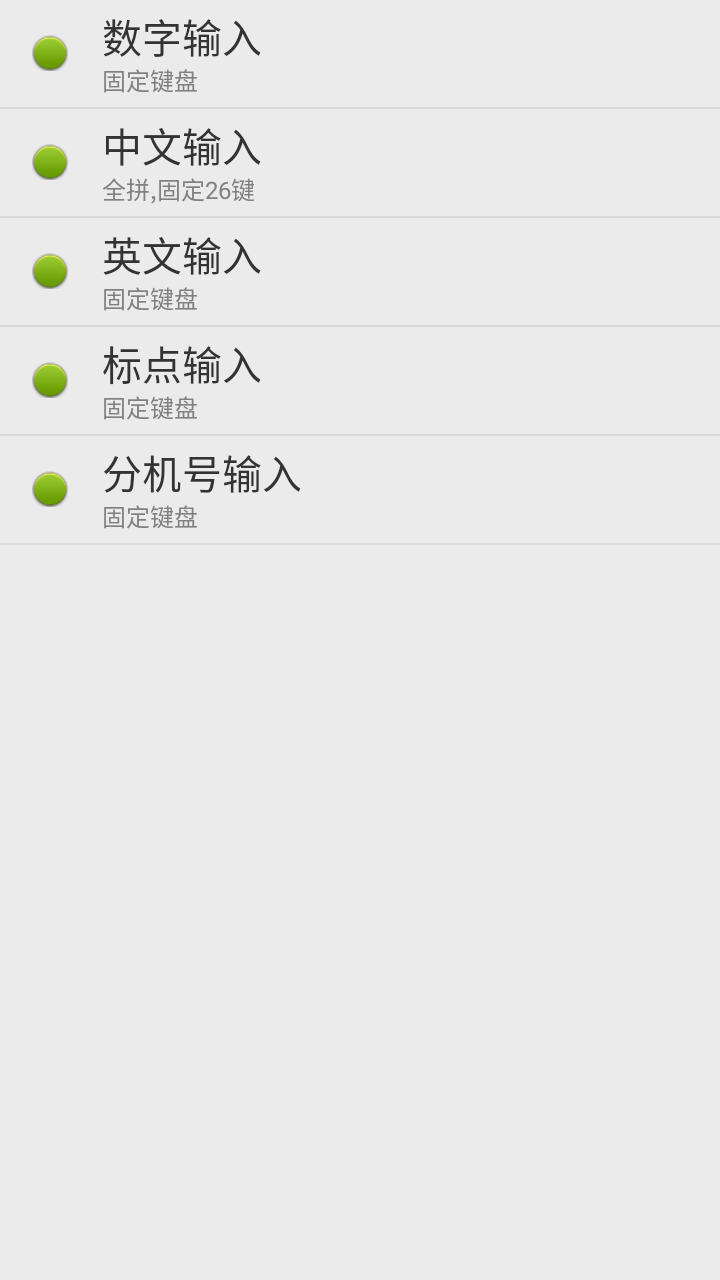
Task: Open the 标点输入 keyboard option
Action: pos(360,381)
